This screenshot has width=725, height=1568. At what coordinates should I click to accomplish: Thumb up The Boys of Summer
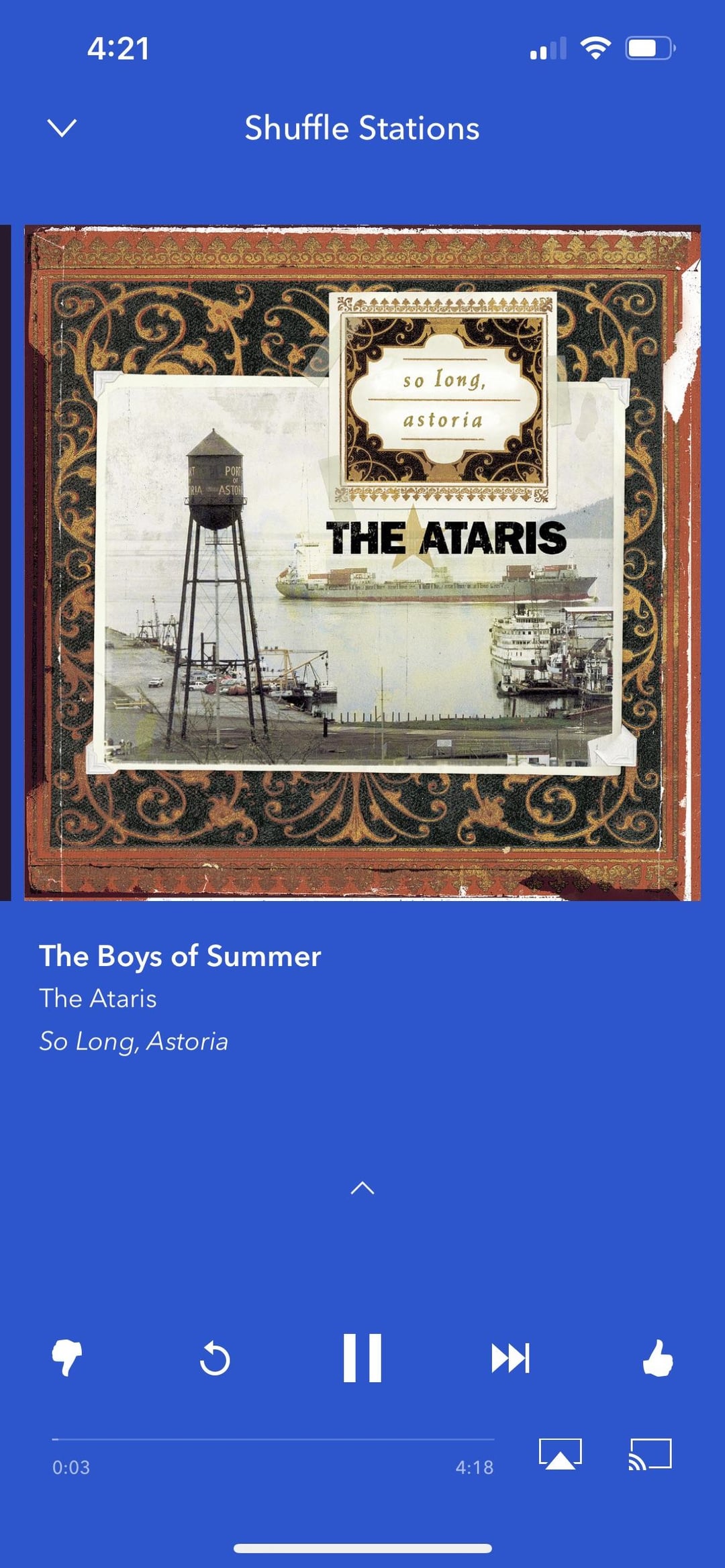click(x=658, y=1357)
